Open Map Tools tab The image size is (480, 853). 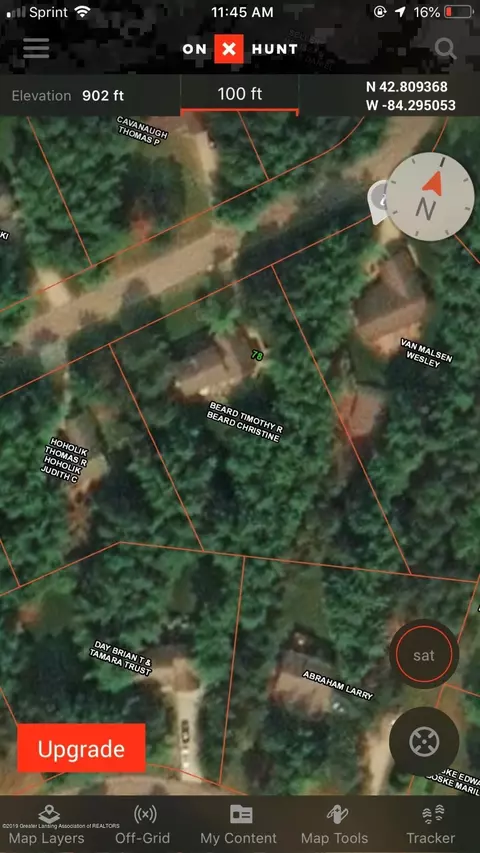coord(335,825)
